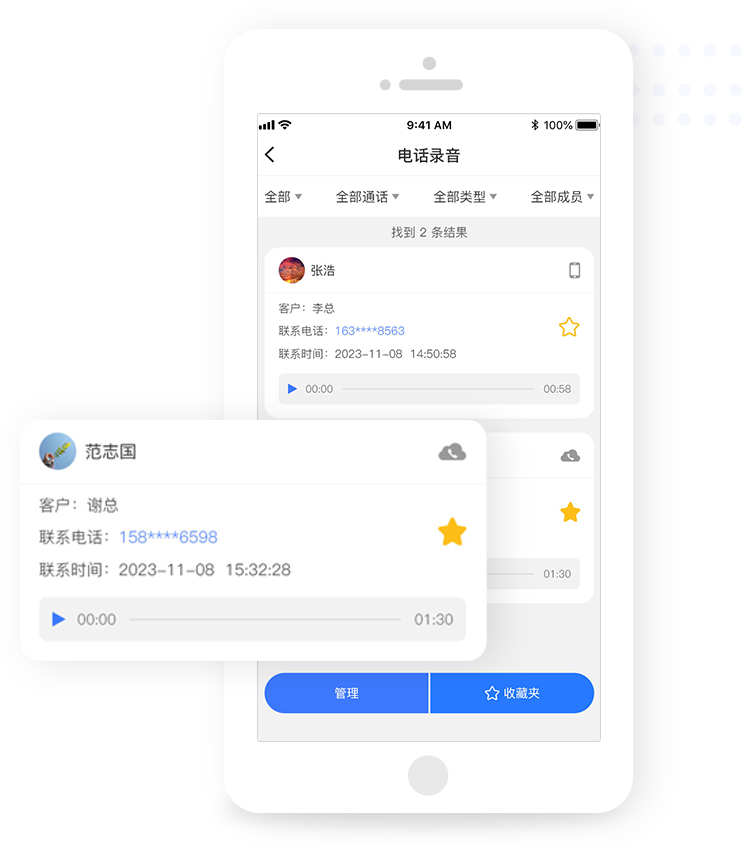The height and width of the screenshot is (848, 742).
Task: Click the back arrow to exit 电话录音
Action: coord(270,156)
